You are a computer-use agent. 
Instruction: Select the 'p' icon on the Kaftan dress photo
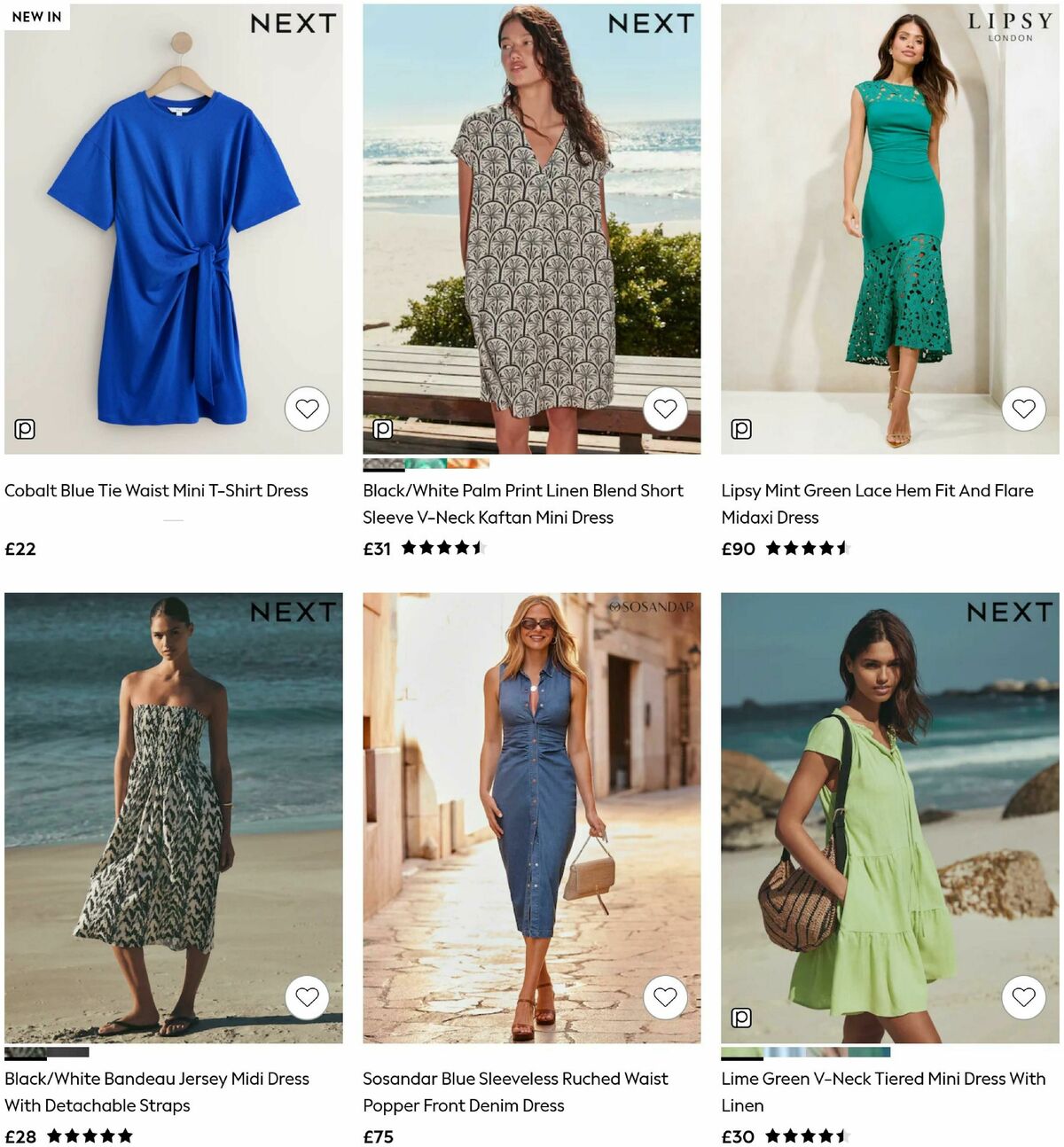(x=381, y=428)
